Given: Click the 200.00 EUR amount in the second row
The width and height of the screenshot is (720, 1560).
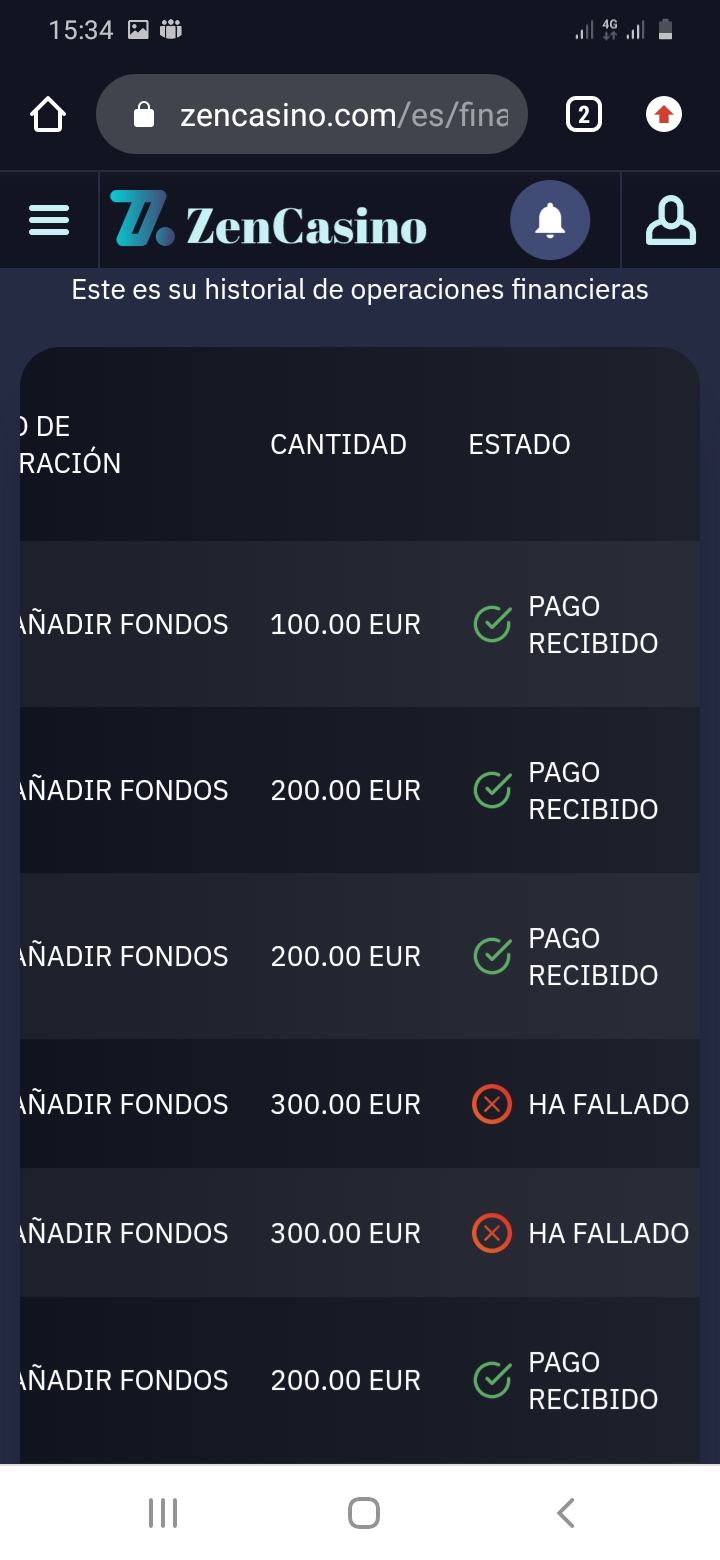Looking at the screenshot, I should pos(346,789).
